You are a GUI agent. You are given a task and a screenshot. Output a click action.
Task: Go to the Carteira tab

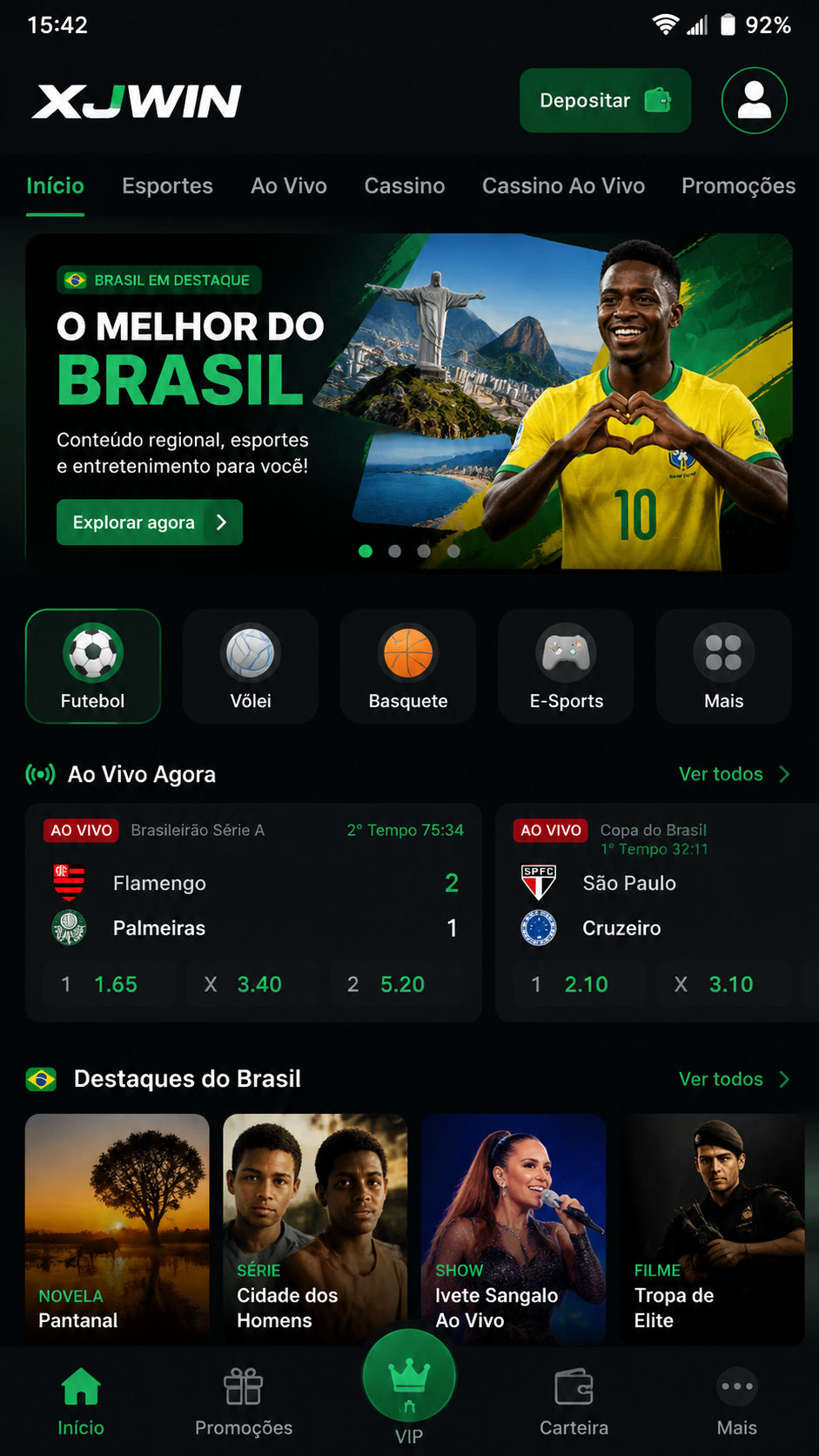574,1402
